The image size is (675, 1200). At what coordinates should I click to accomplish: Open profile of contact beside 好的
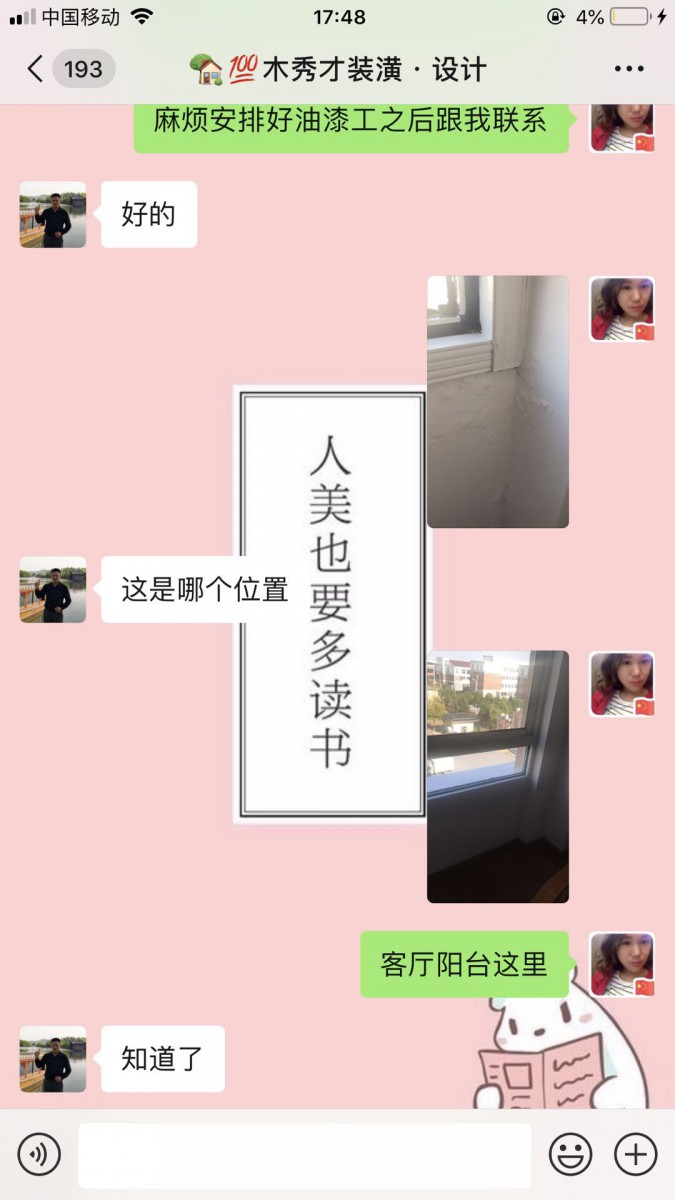coord(52,214)
